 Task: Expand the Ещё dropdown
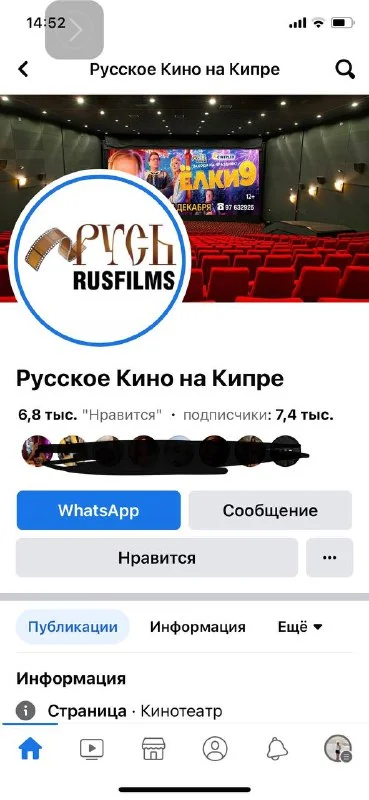point(300,627)
